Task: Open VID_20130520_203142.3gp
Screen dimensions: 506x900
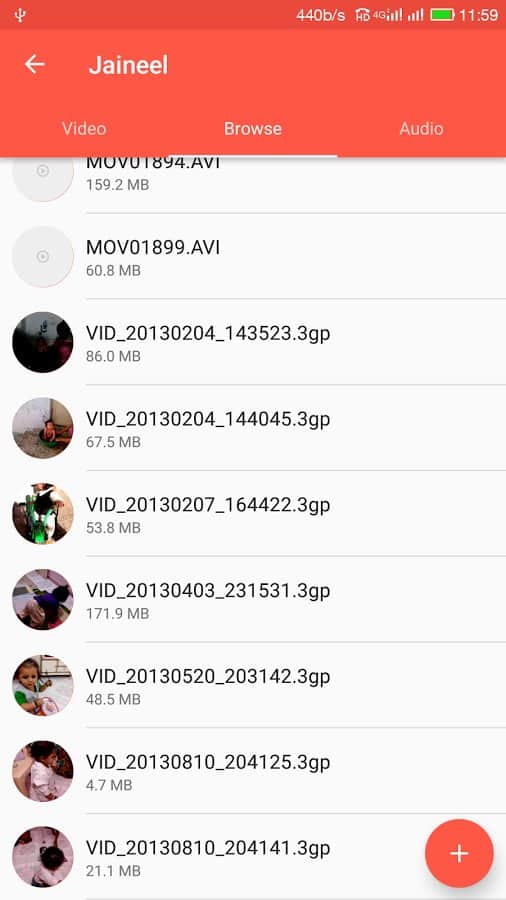Action: click(x=253, y=685)
